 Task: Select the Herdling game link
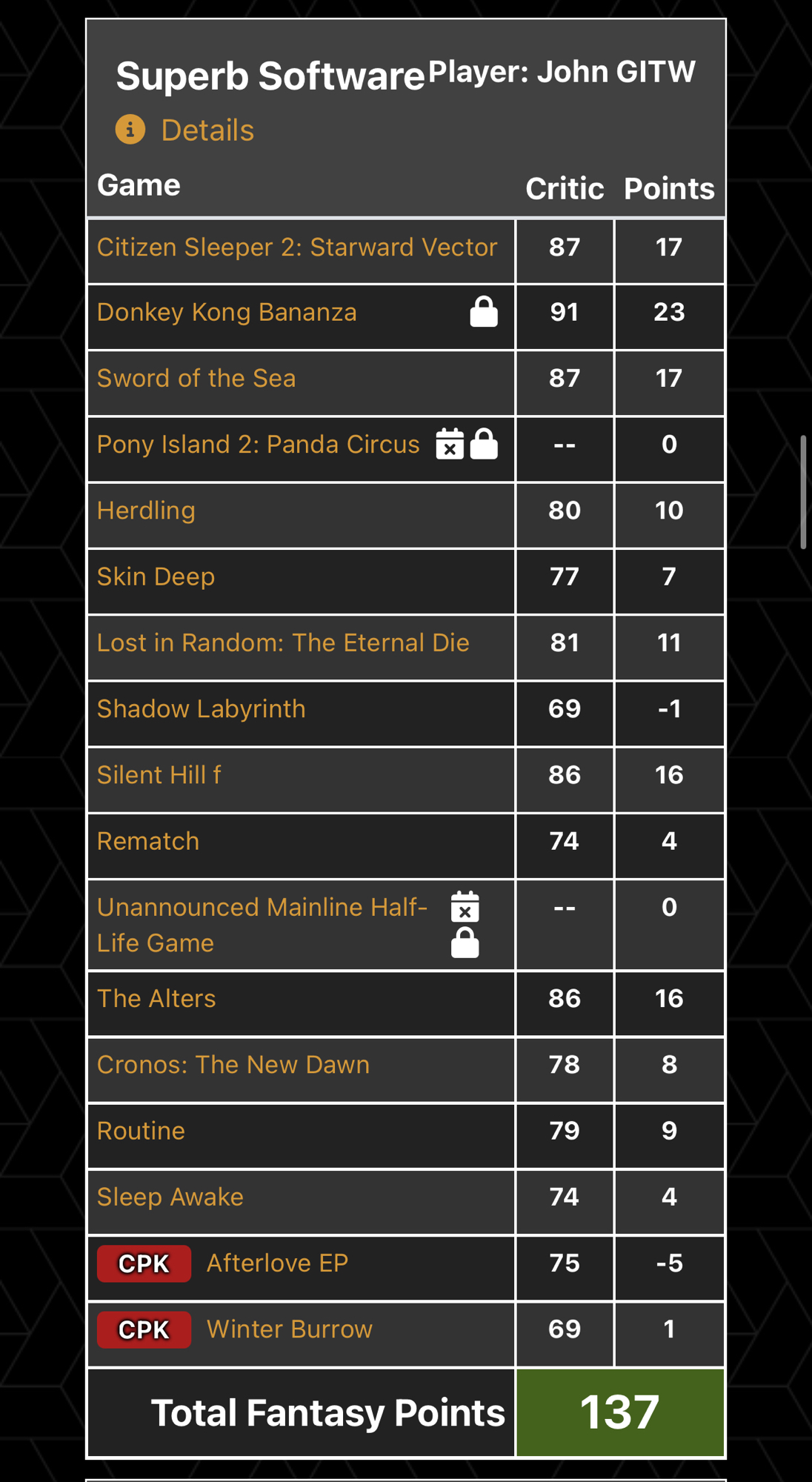(146, 511)
